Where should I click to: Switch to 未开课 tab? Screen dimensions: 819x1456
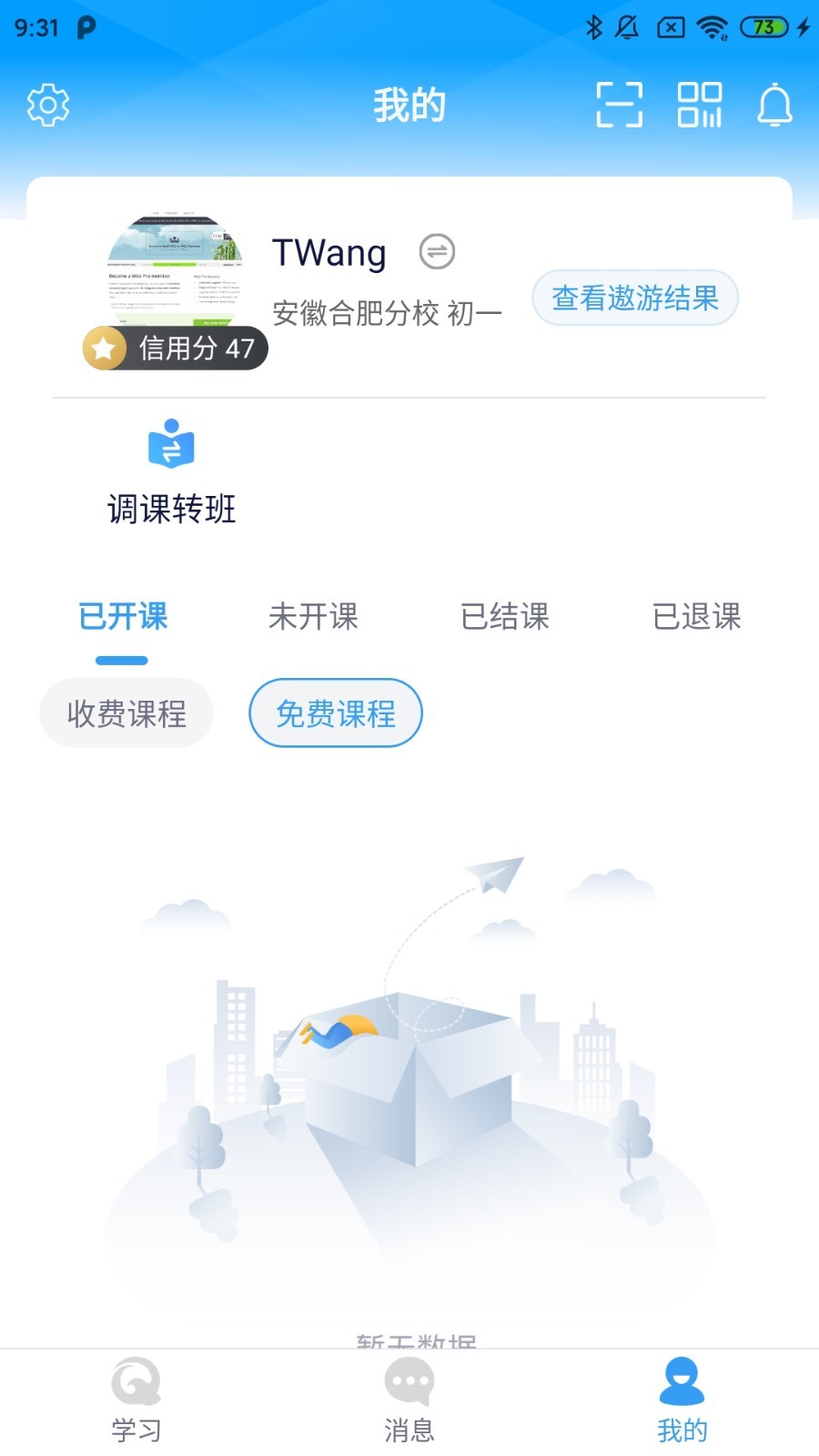[313, 617]
